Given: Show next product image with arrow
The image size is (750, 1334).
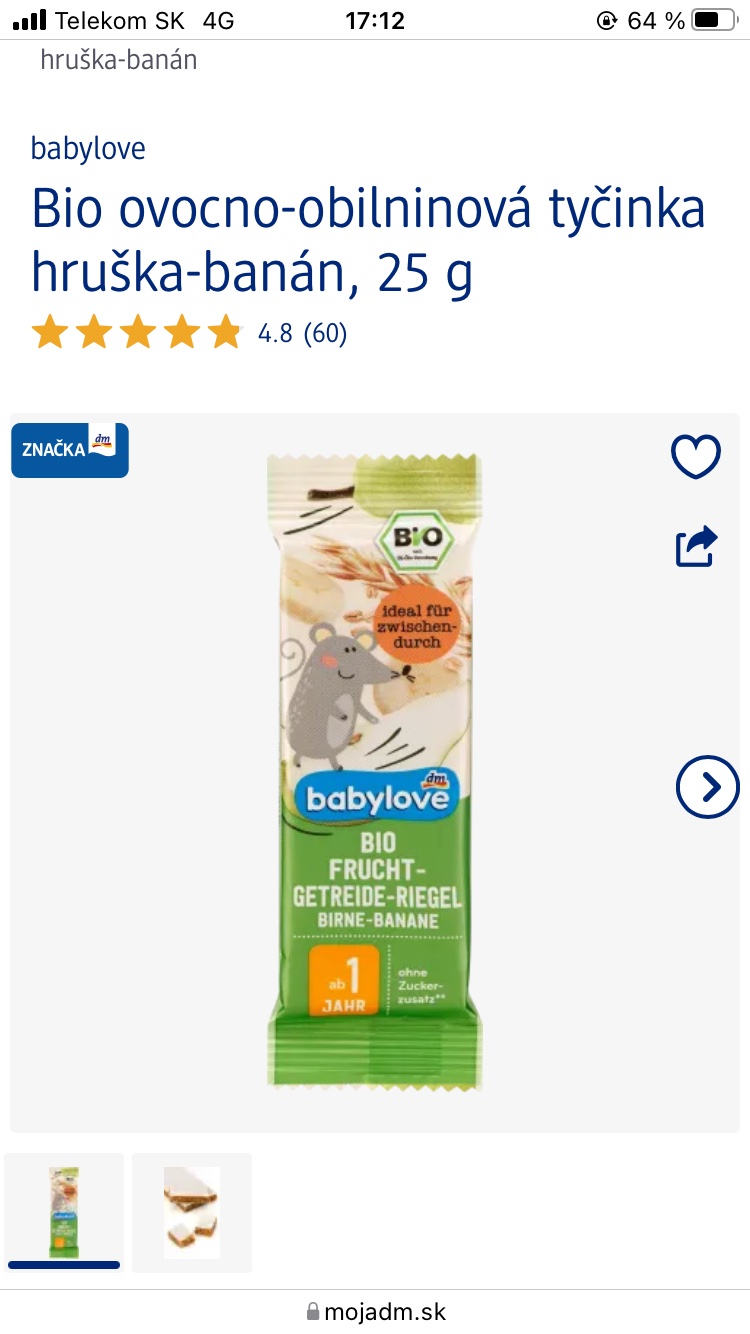Looking at the screenshot, I should 707,788.
